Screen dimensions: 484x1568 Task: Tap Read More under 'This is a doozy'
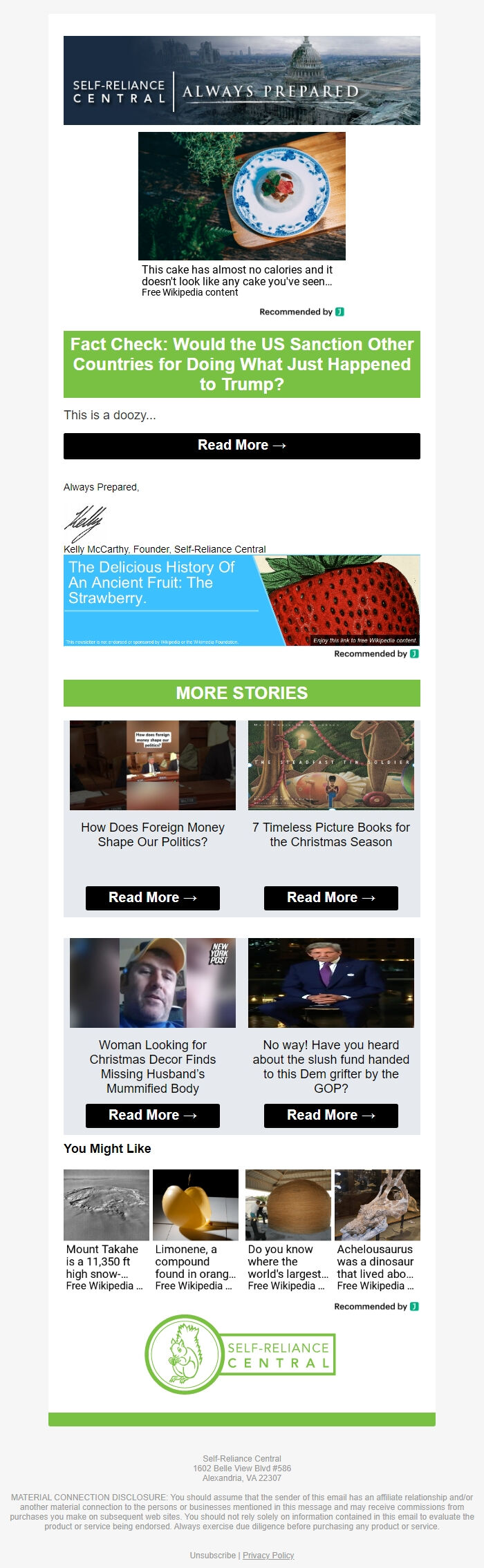(241, 446)
